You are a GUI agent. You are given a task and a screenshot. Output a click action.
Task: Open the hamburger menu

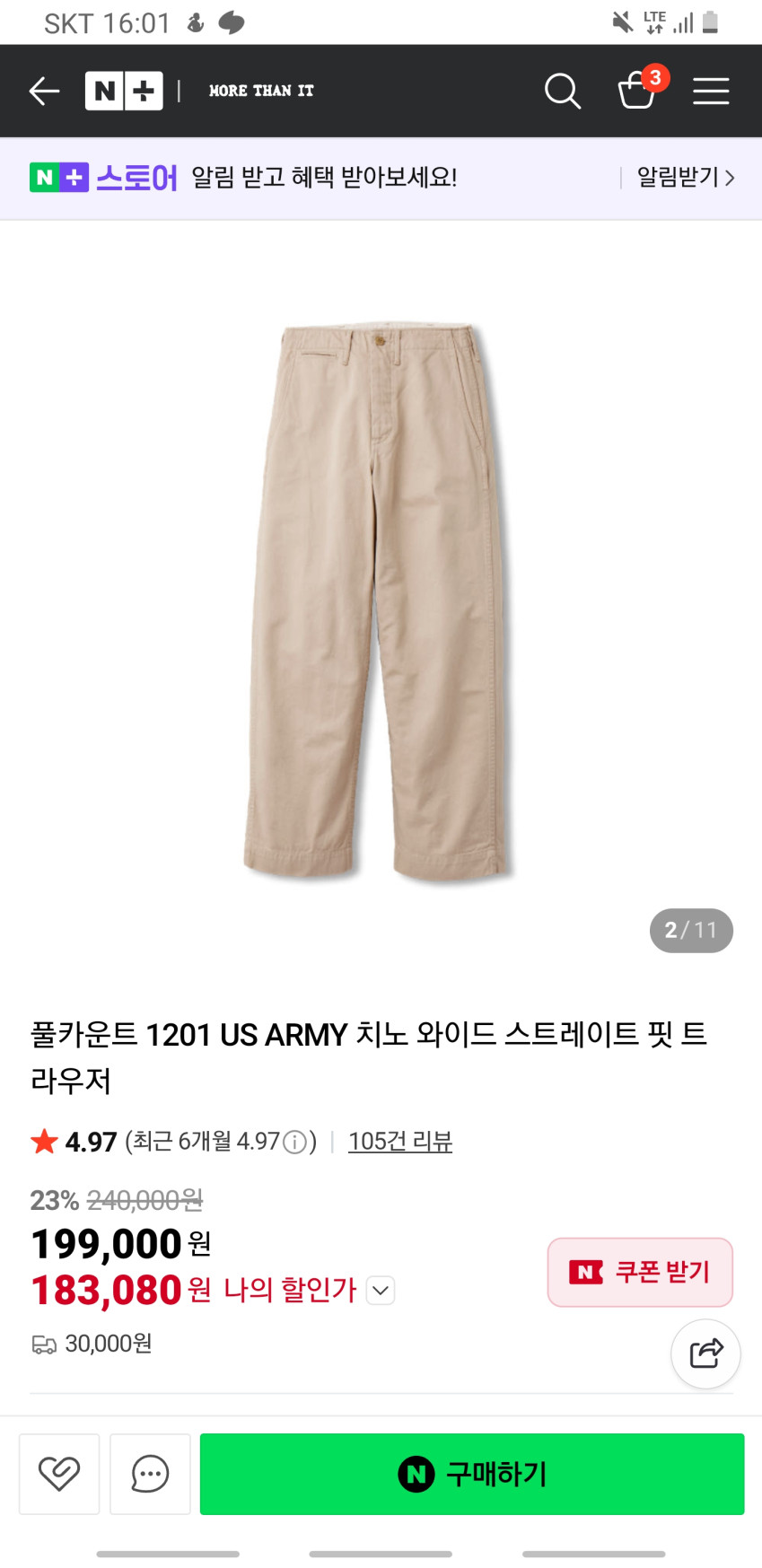(x=711, y=91)
